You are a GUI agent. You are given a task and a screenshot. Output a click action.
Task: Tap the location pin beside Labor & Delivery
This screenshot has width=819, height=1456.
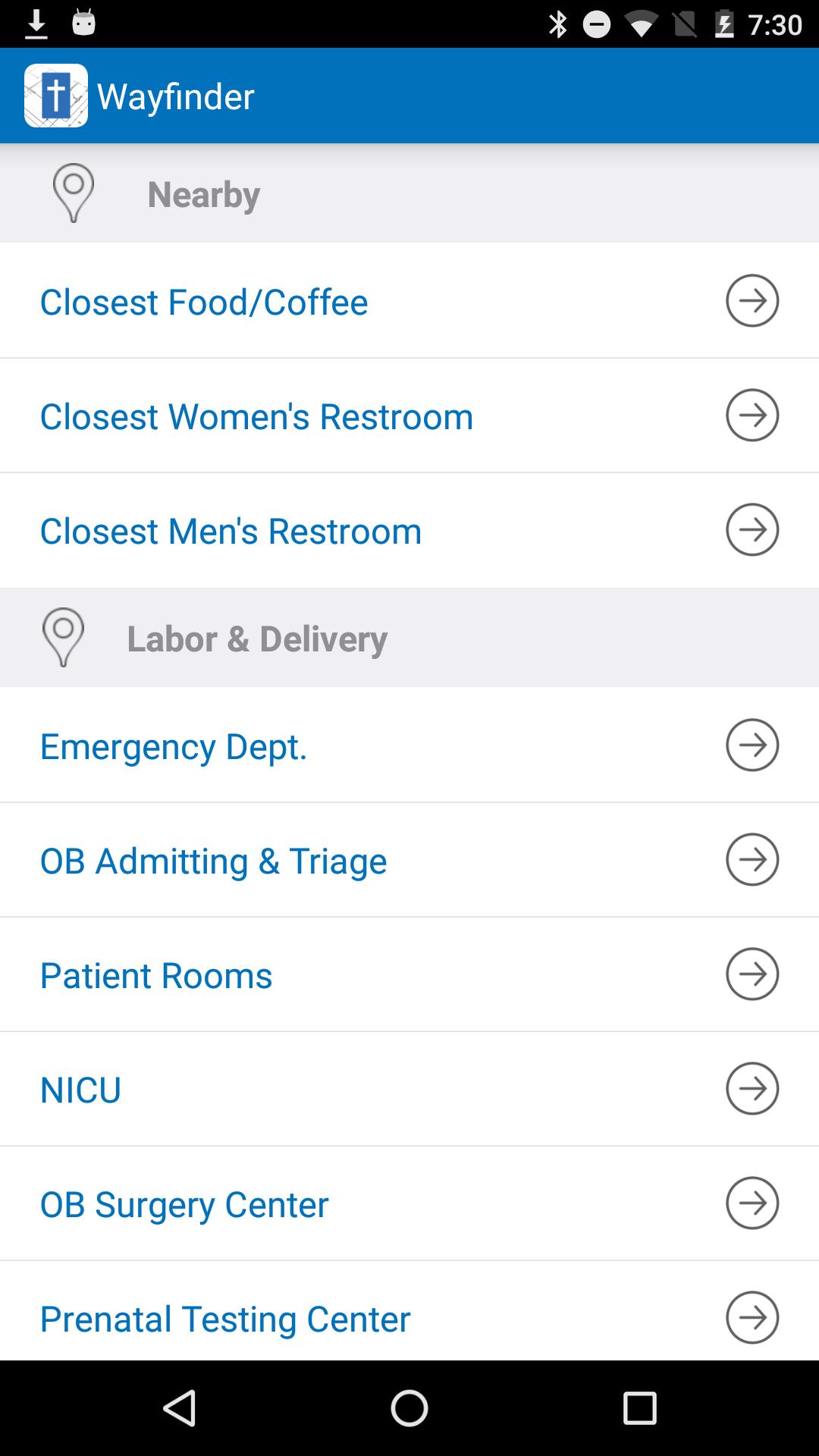(63, 637)
